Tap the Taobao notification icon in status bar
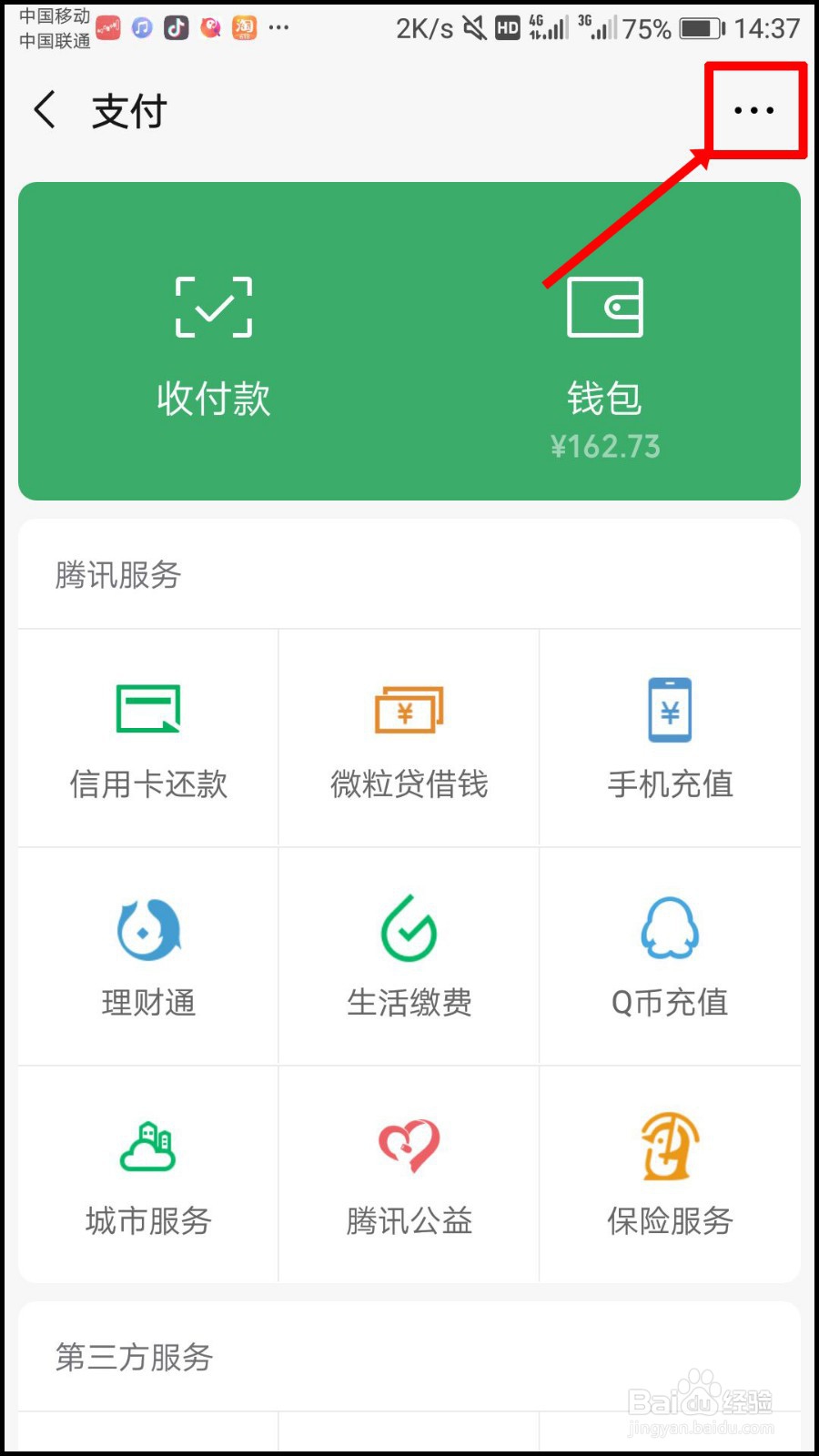The height and width of the screenshot is (1456, 819). [x=244, y=27]
